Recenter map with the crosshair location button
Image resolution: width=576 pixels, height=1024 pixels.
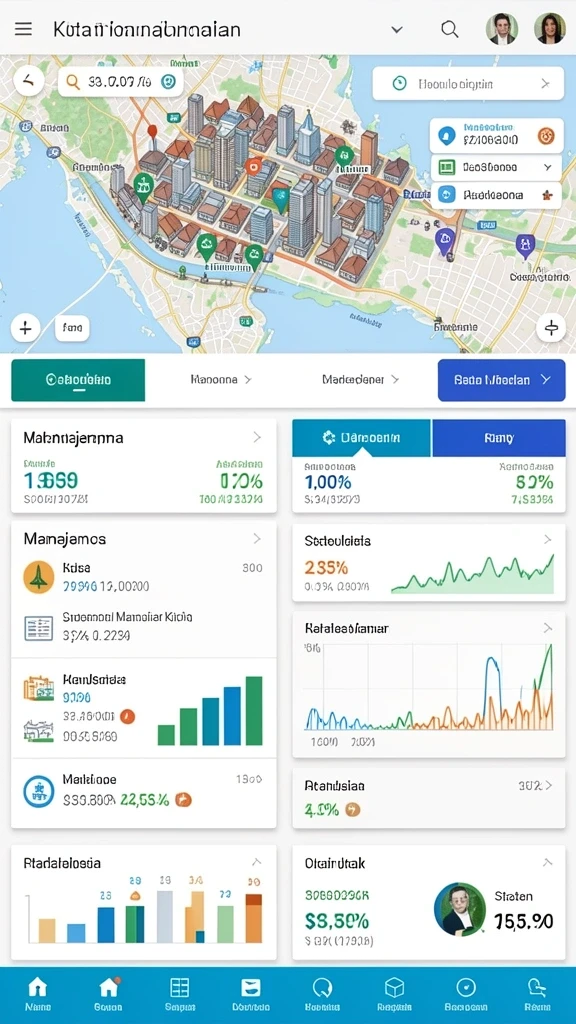point(551,328)
